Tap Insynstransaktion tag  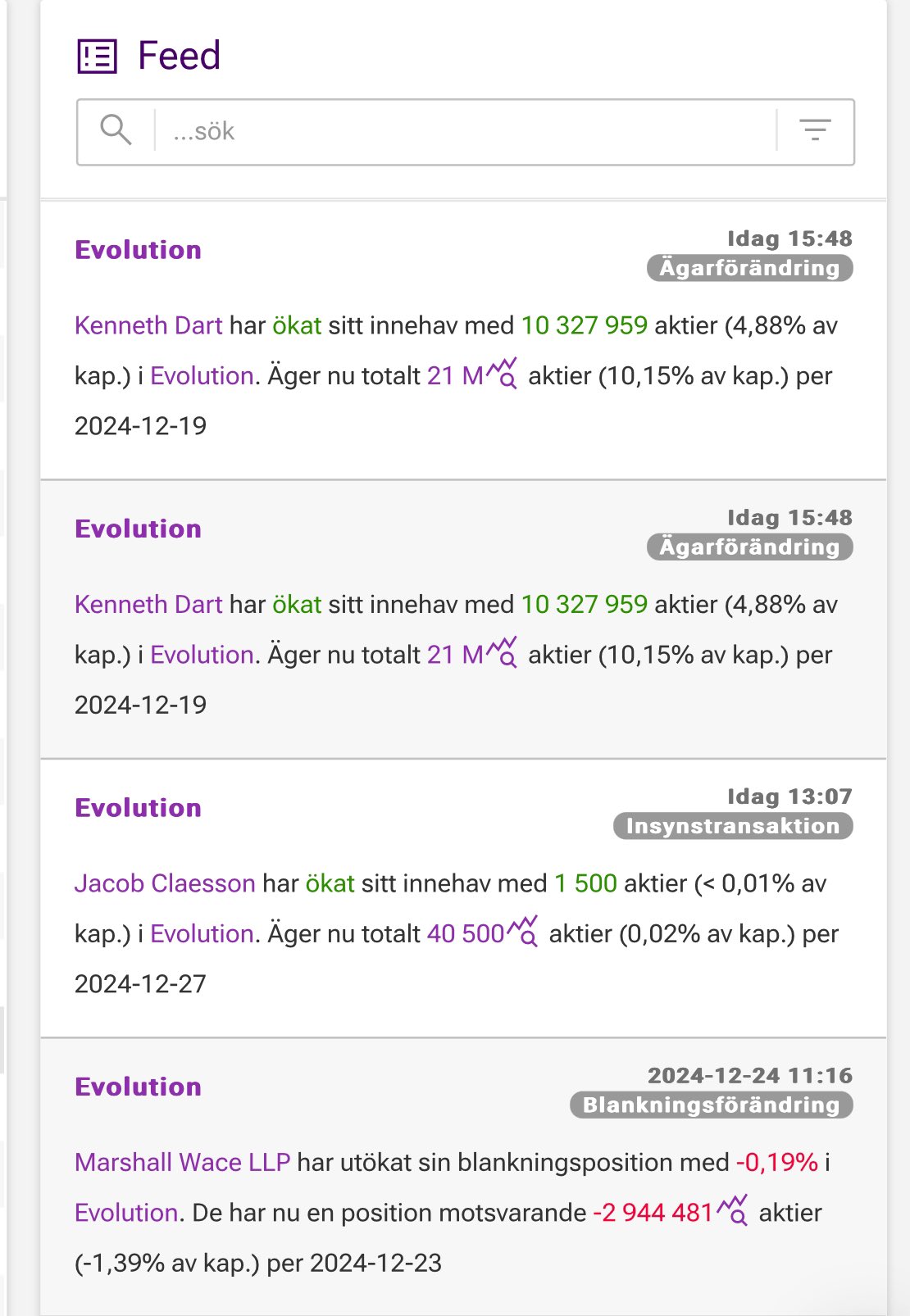coord(732,826)
